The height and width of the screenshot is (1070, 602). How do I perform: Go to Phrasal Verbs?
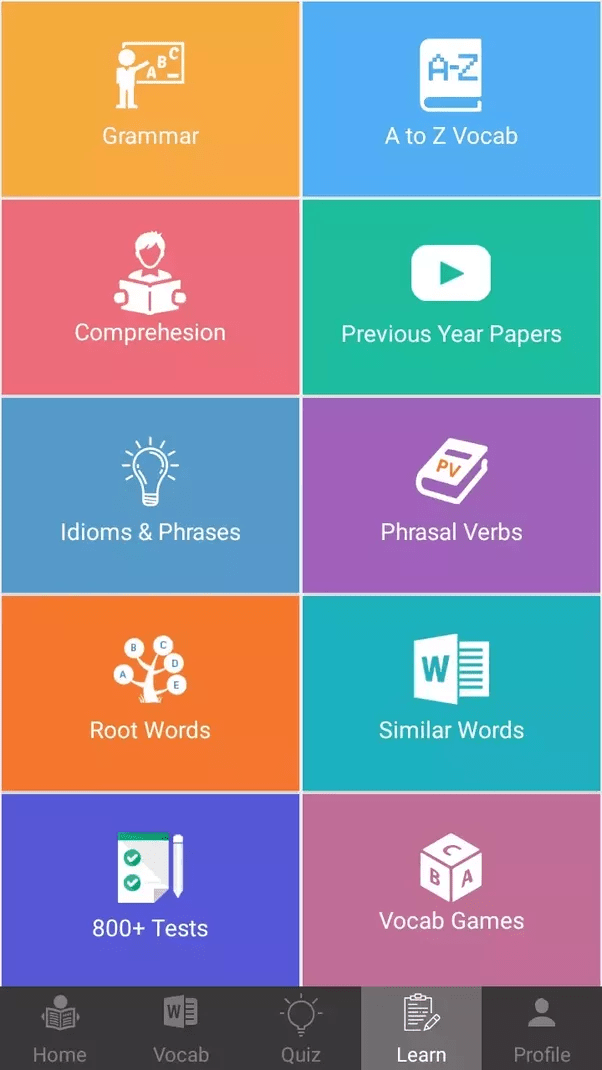tap(452, 495)
